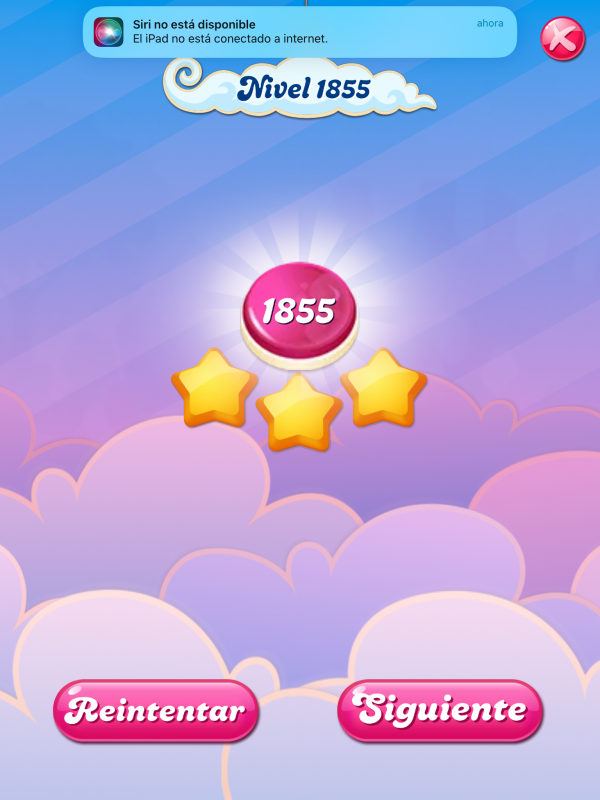Image resolution: width=600 pixels, height=800 pixels.
Task: Close the level complete screen
Action: 562,40
